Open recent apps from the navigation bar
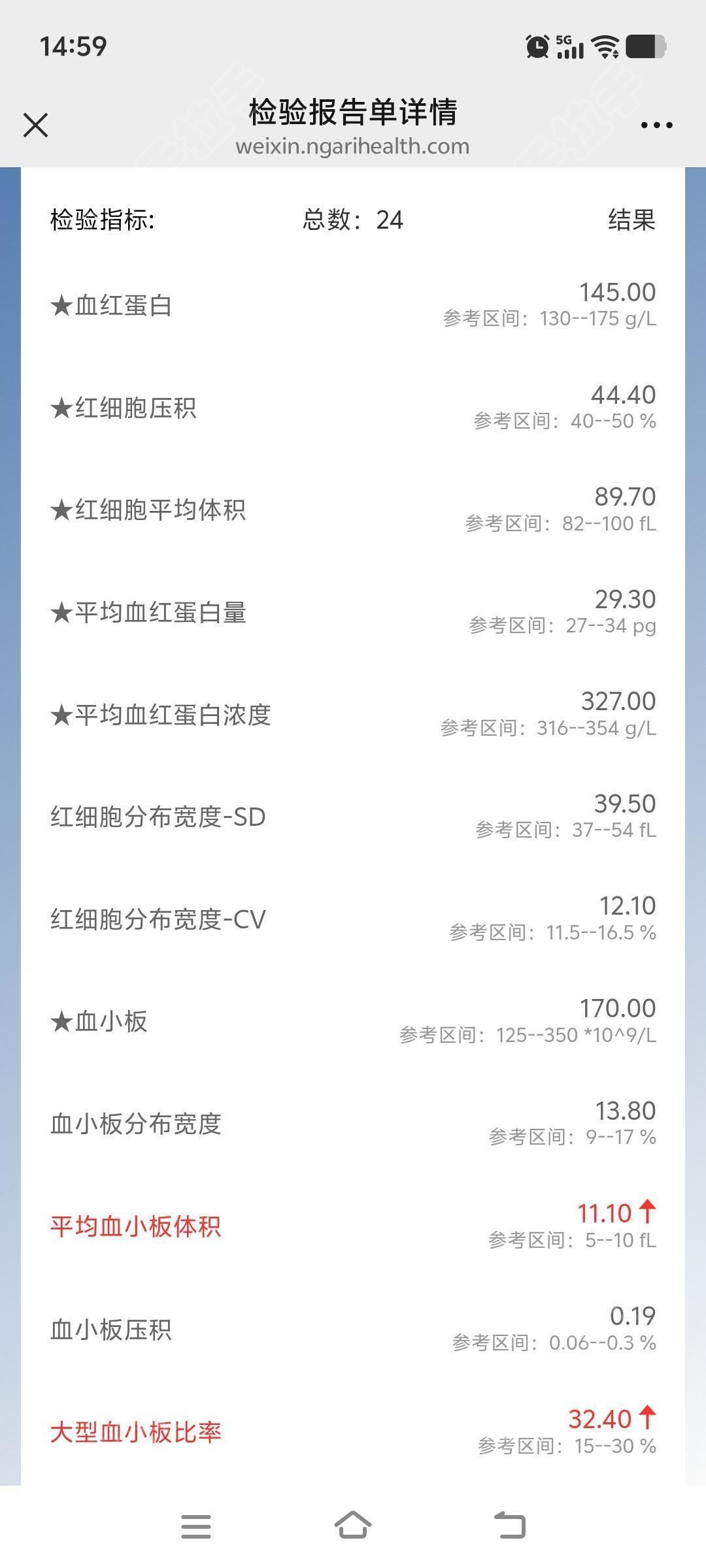The image size is (706, 1568). [196, 1527]
